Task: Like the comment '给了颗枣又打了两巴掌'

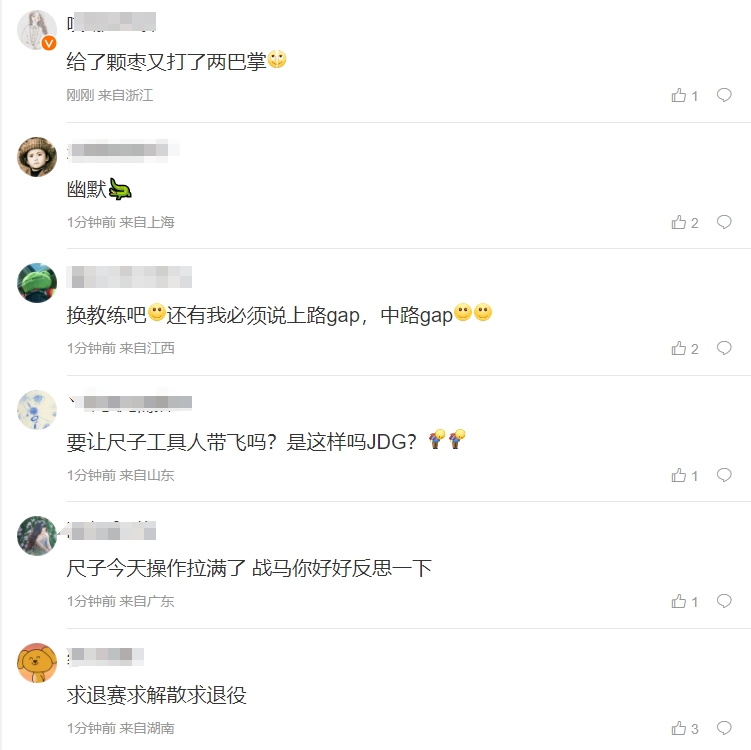Action: click(680, 96)
